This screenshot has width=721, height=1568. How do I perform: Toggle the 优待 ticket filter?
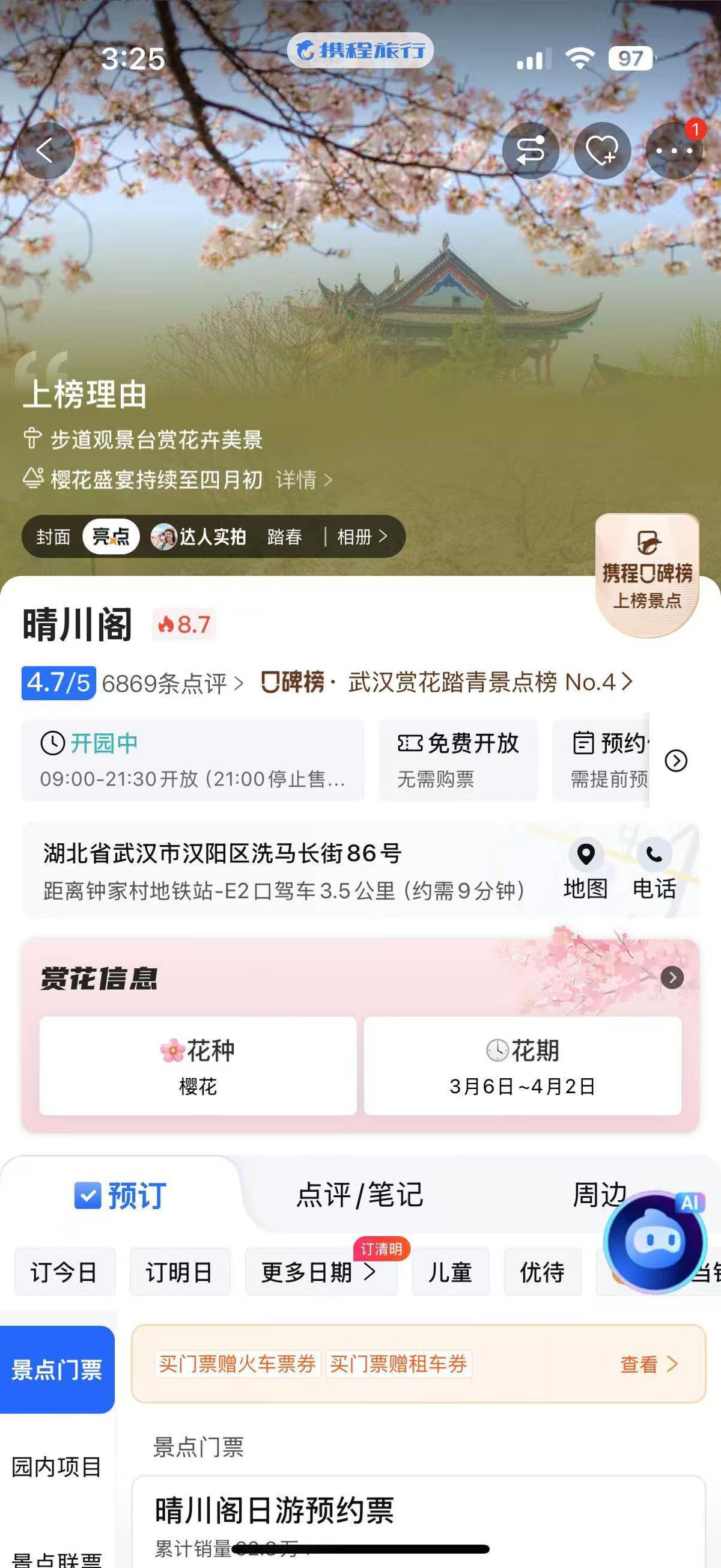(542, 1272)
